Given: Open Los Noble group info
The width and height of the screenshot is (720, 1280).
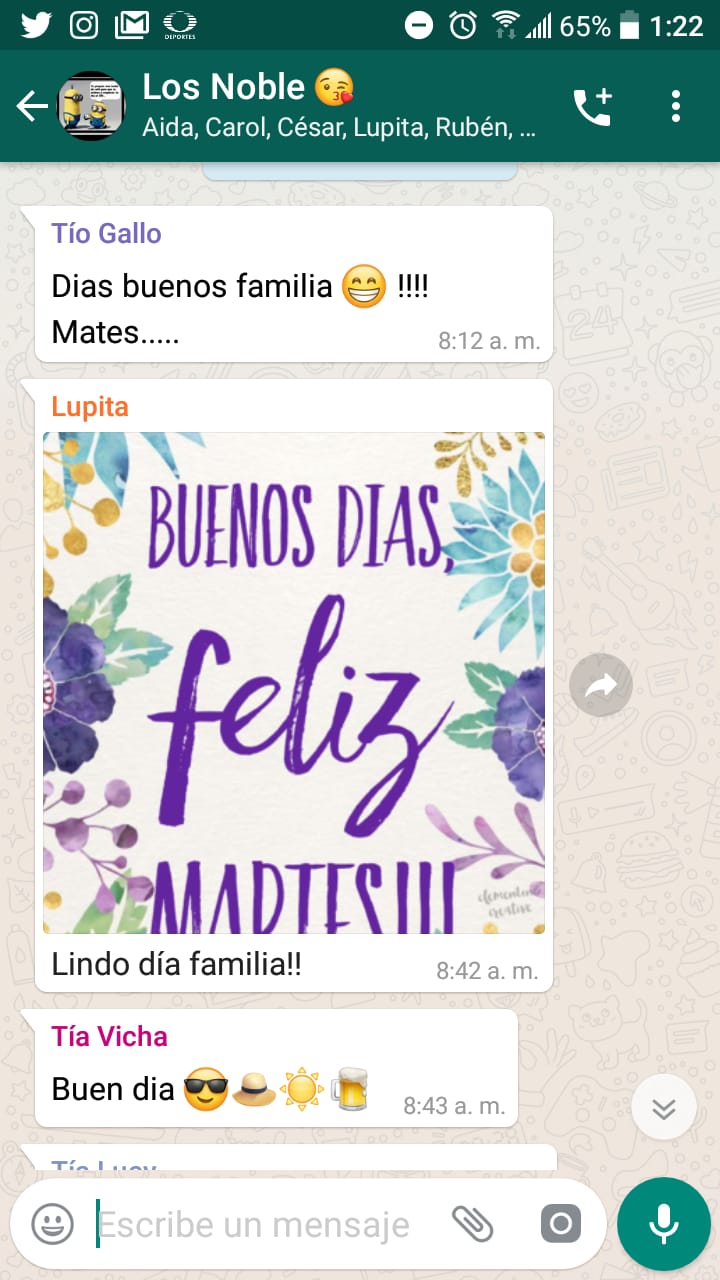Looking at the screenshot, I should tap(340, 106).
